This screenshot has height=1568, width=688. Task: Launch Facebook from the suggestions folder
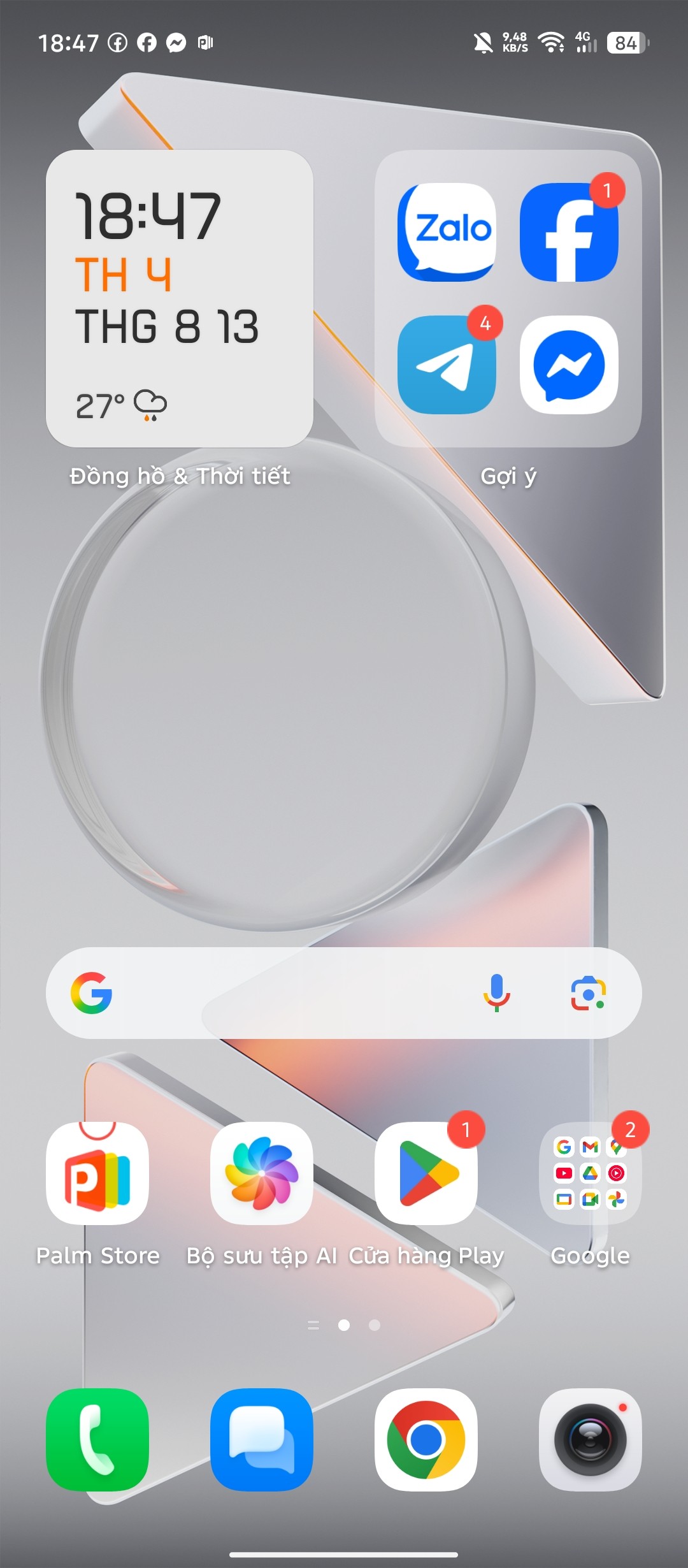click(x=569, y=233)
